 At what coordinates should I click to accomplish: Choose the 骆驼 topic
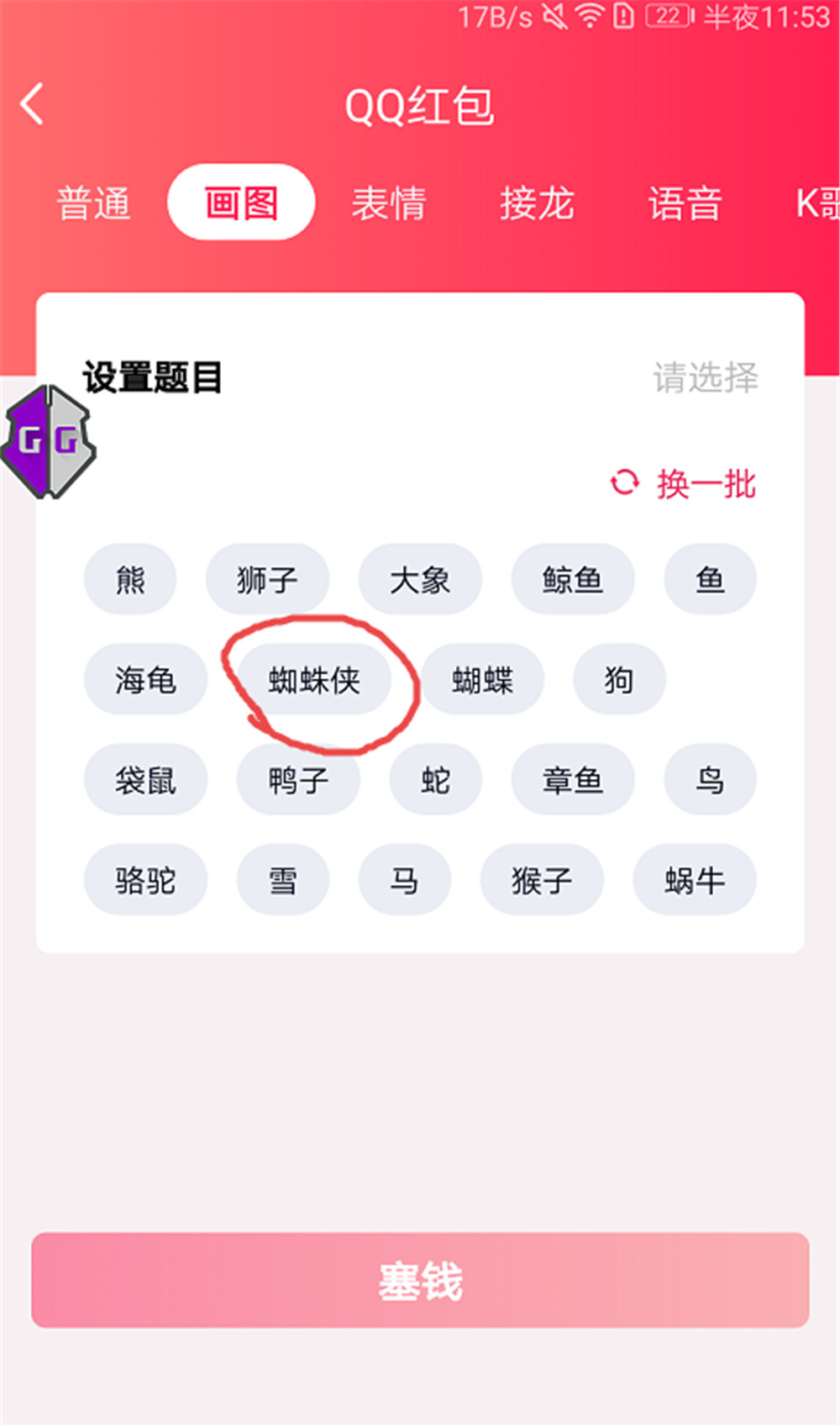tap(145, 881)
